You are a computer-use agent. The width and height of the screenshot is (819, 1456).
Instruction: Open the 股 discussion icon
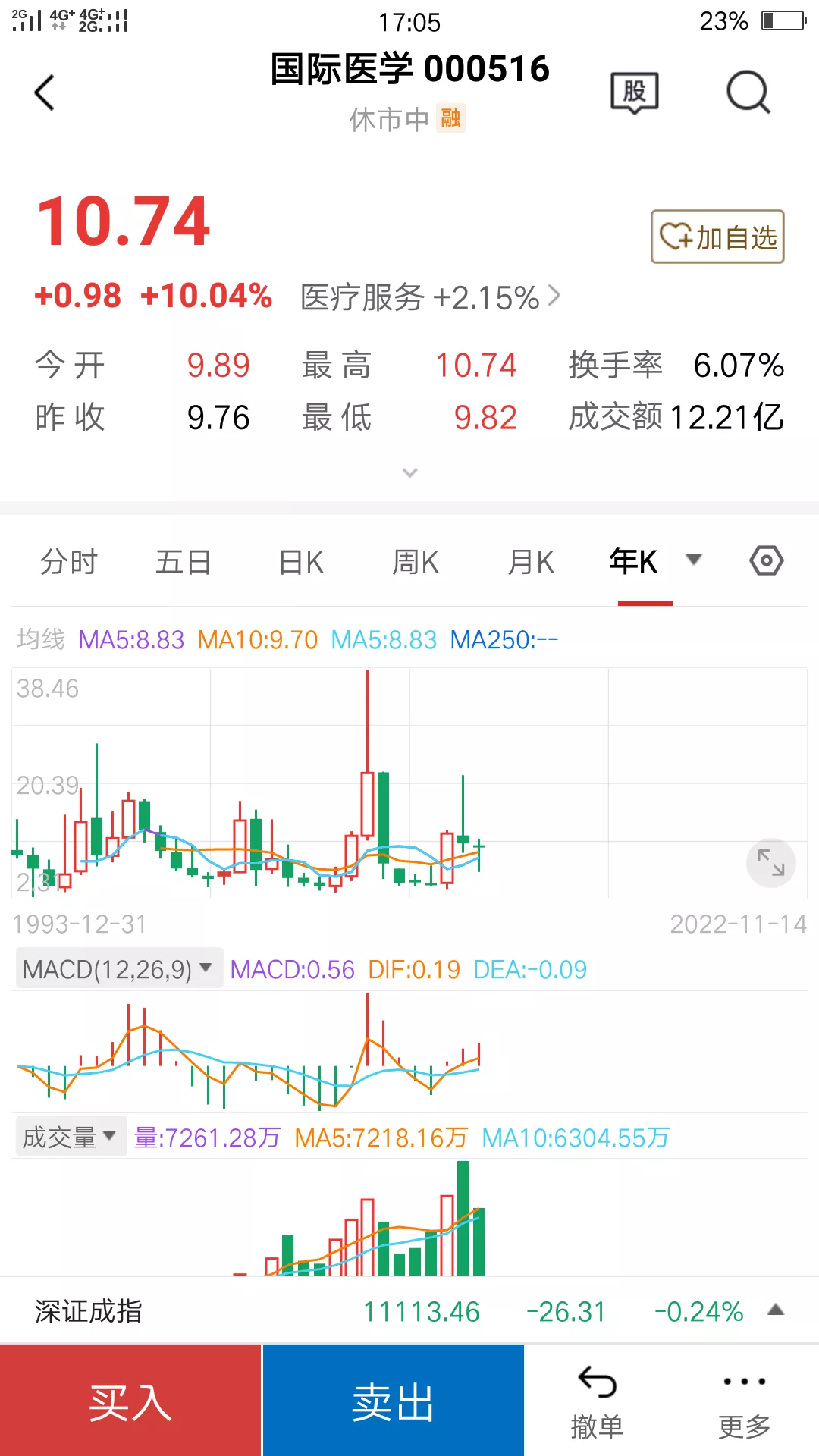coord(635,93)
